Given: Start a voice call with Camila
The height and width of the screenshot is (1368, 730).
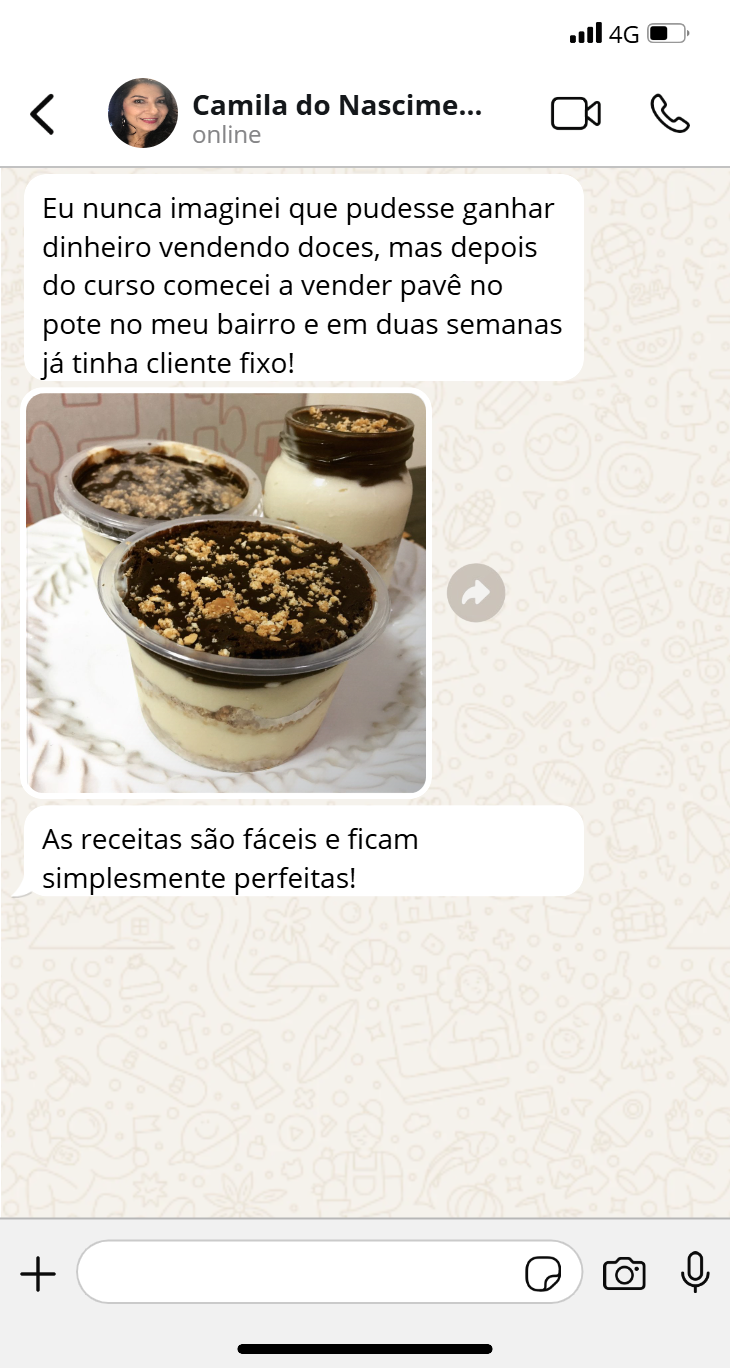Looking at the screenshot, I should coord(670,114).
